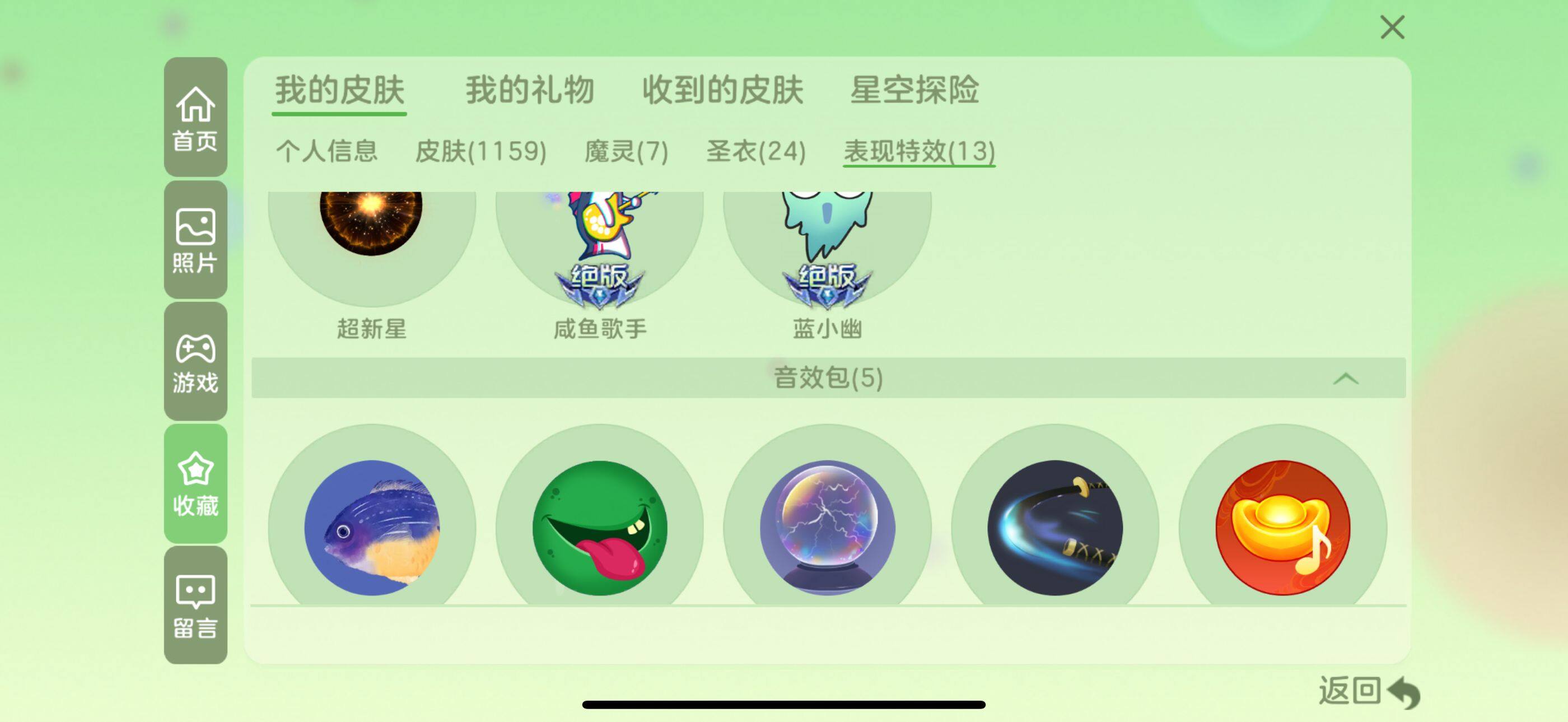Image resolution: width=1568 pixels, height=722 pixels.
Task: Open the 留言 messages section
Action: [195, 605]
